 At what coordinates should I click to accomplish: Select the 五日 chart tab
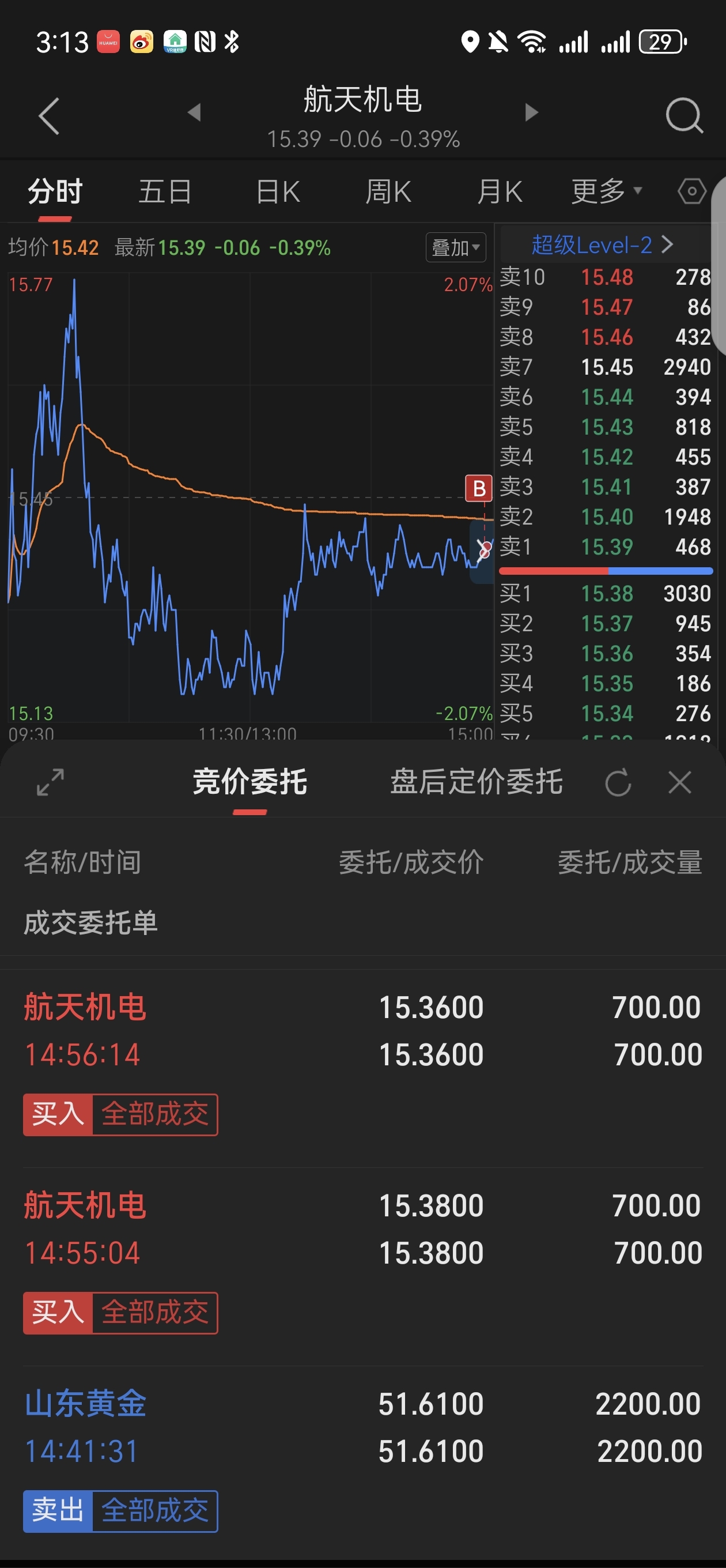[x=165, y=192]
